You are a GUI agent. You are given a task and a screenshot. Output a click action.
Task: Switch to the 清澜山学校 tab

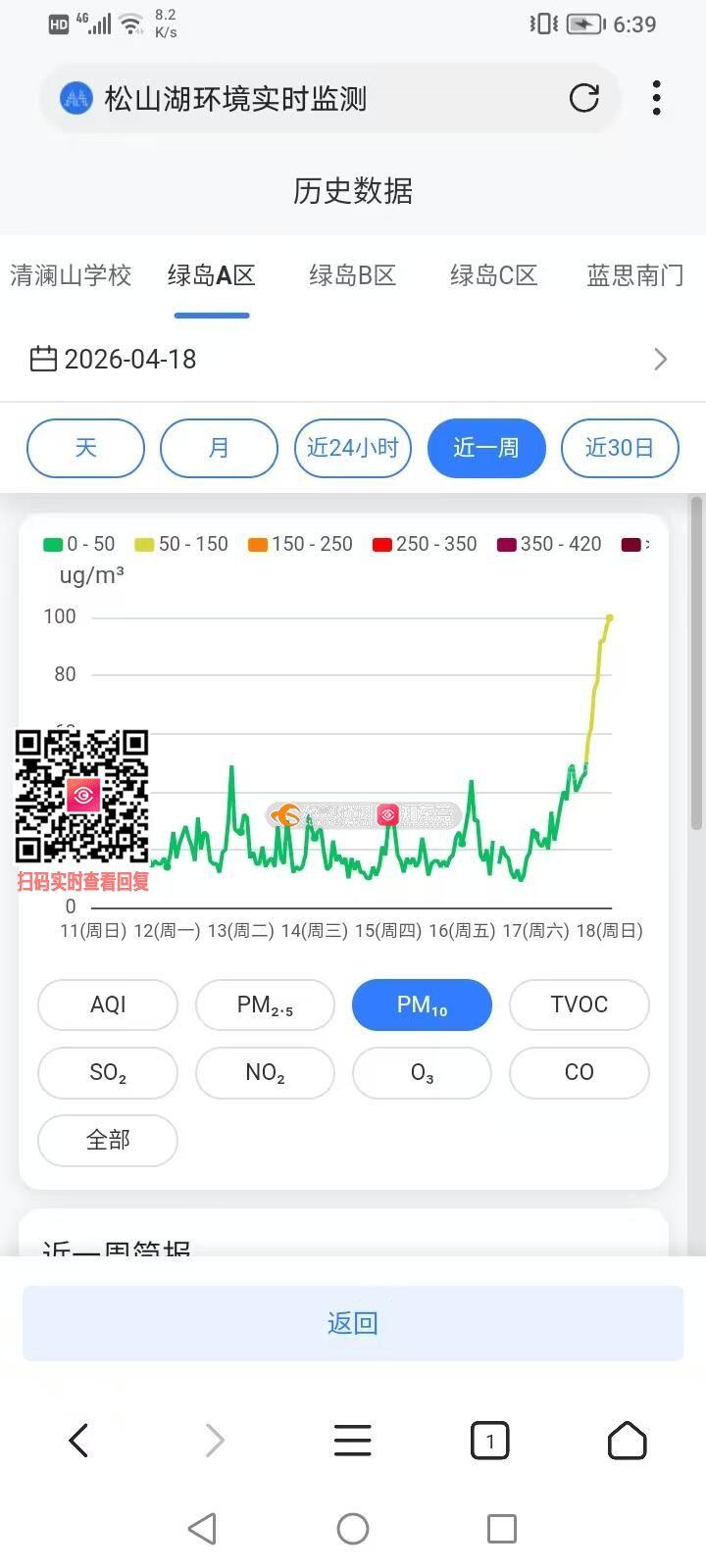[71, 275]
